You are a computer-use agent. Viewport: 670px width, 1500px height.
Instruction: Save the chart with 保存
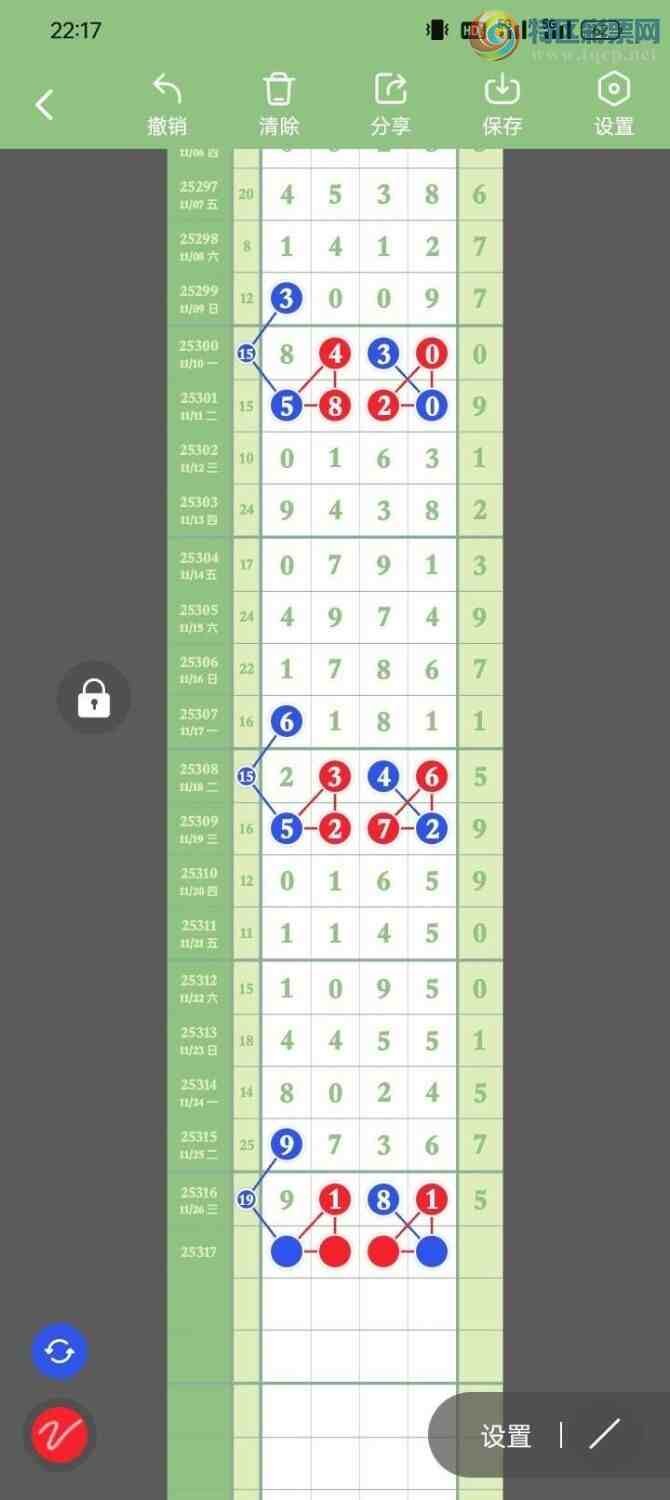coord(502,104)
